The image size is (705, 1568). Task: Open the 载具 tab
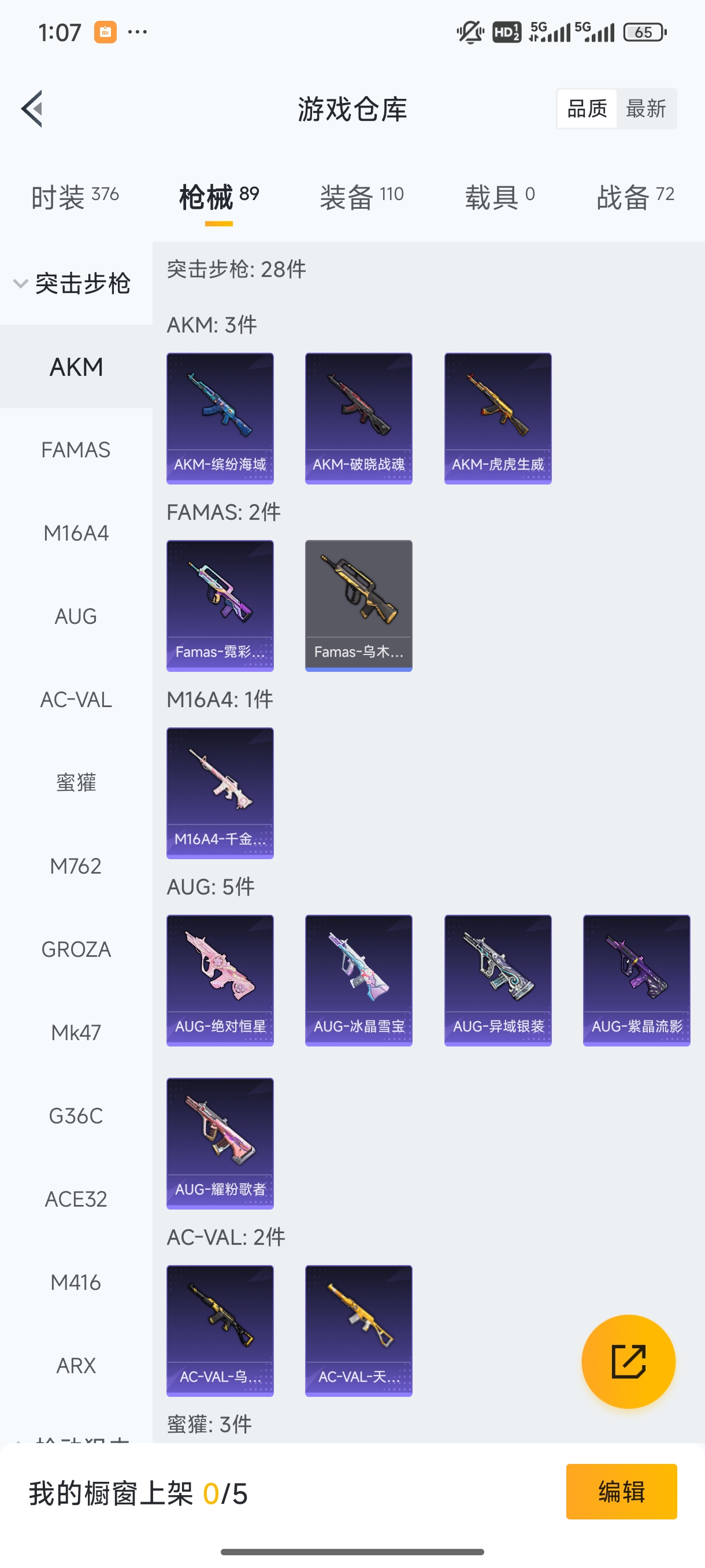coord(499,197)
